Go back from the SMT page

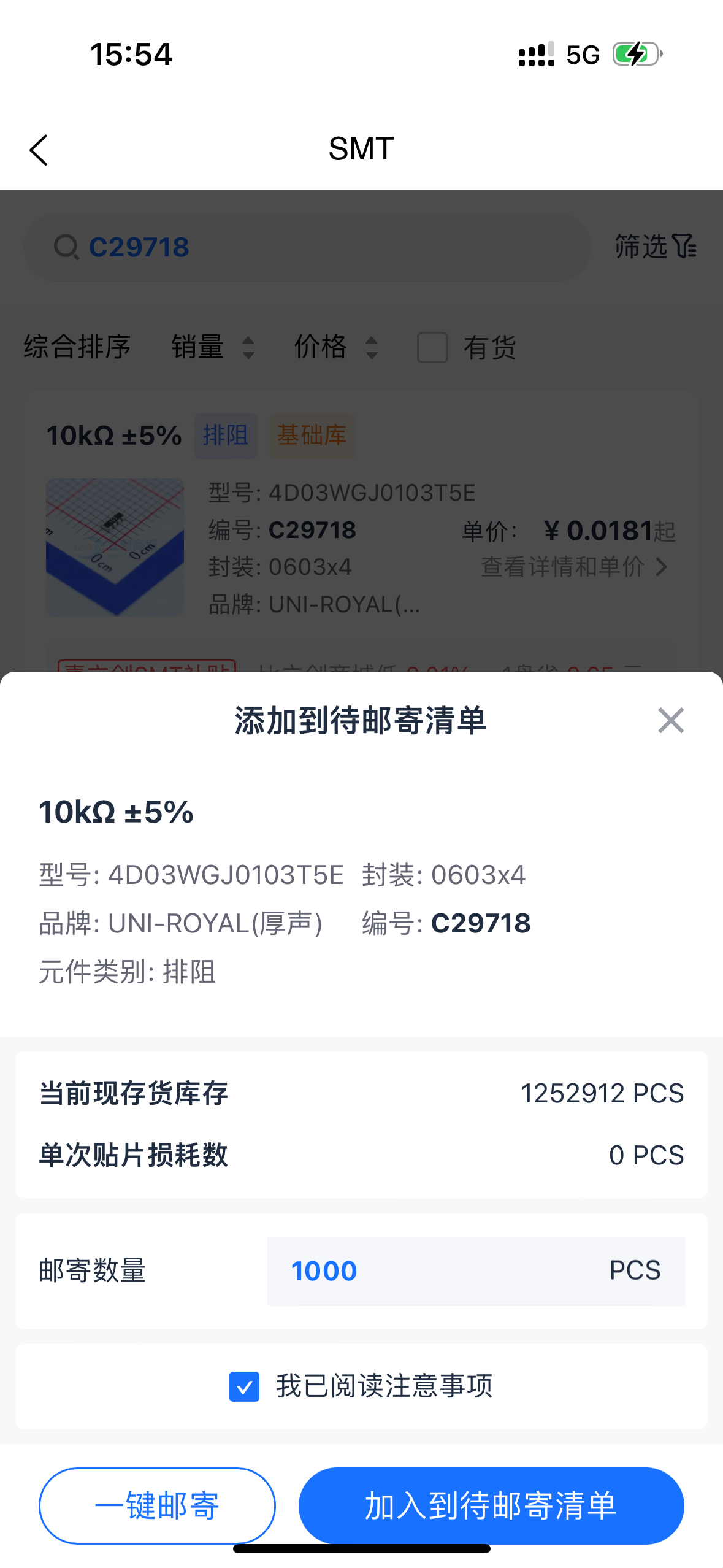(39, 150)
